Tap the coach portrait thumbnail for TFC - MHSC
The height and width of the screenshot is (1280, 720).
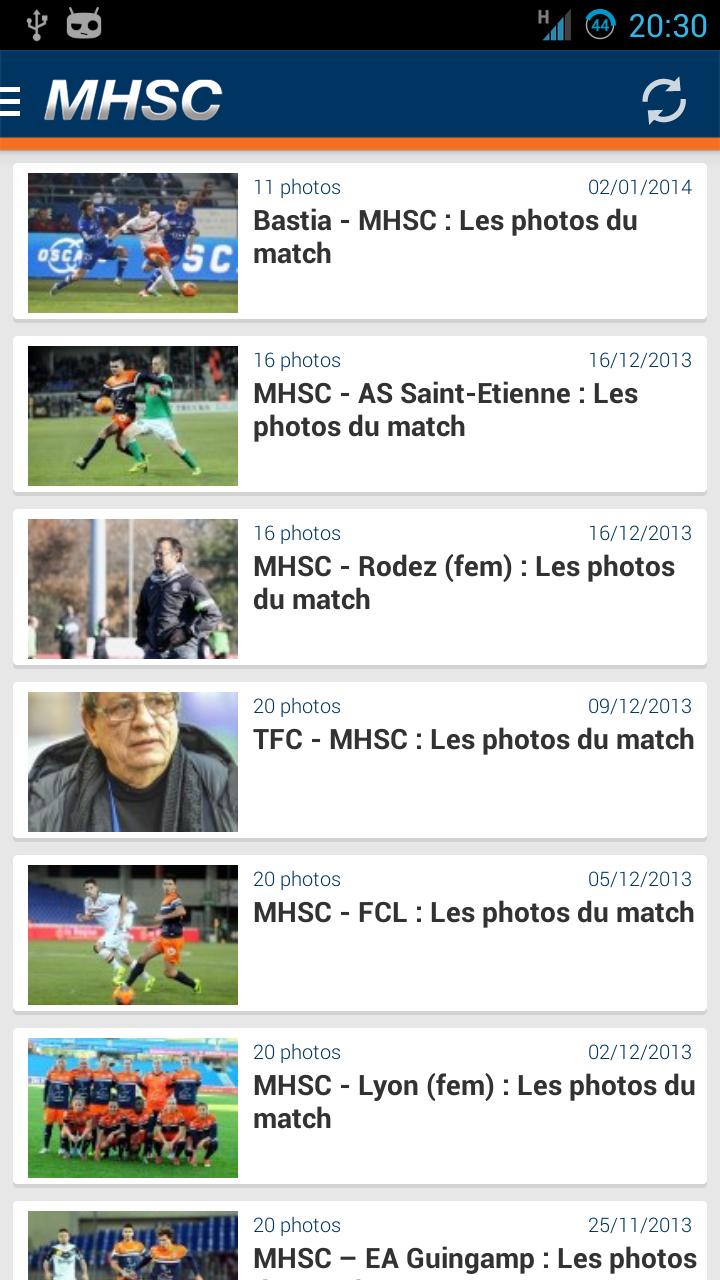(x=132, y=761)
